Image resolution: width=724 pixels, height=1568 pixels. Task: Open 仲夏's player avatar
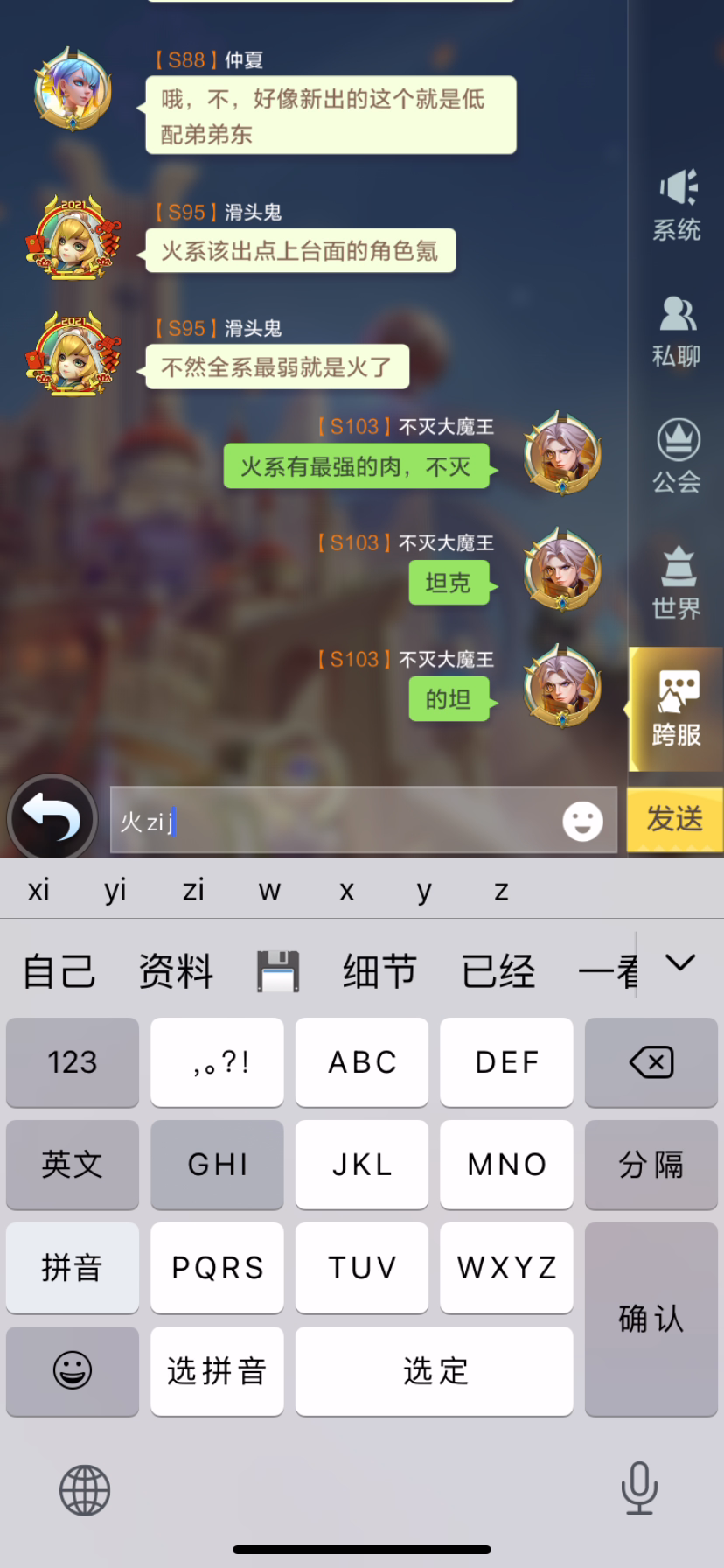73,89
